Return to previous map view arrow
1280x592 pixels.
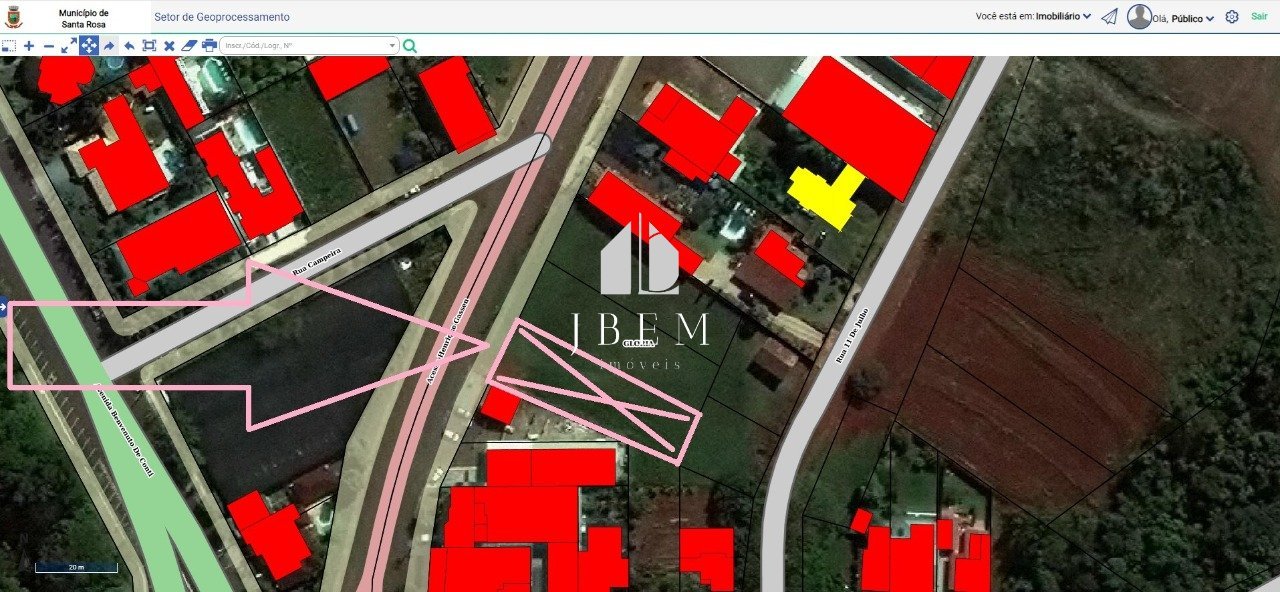129,46
